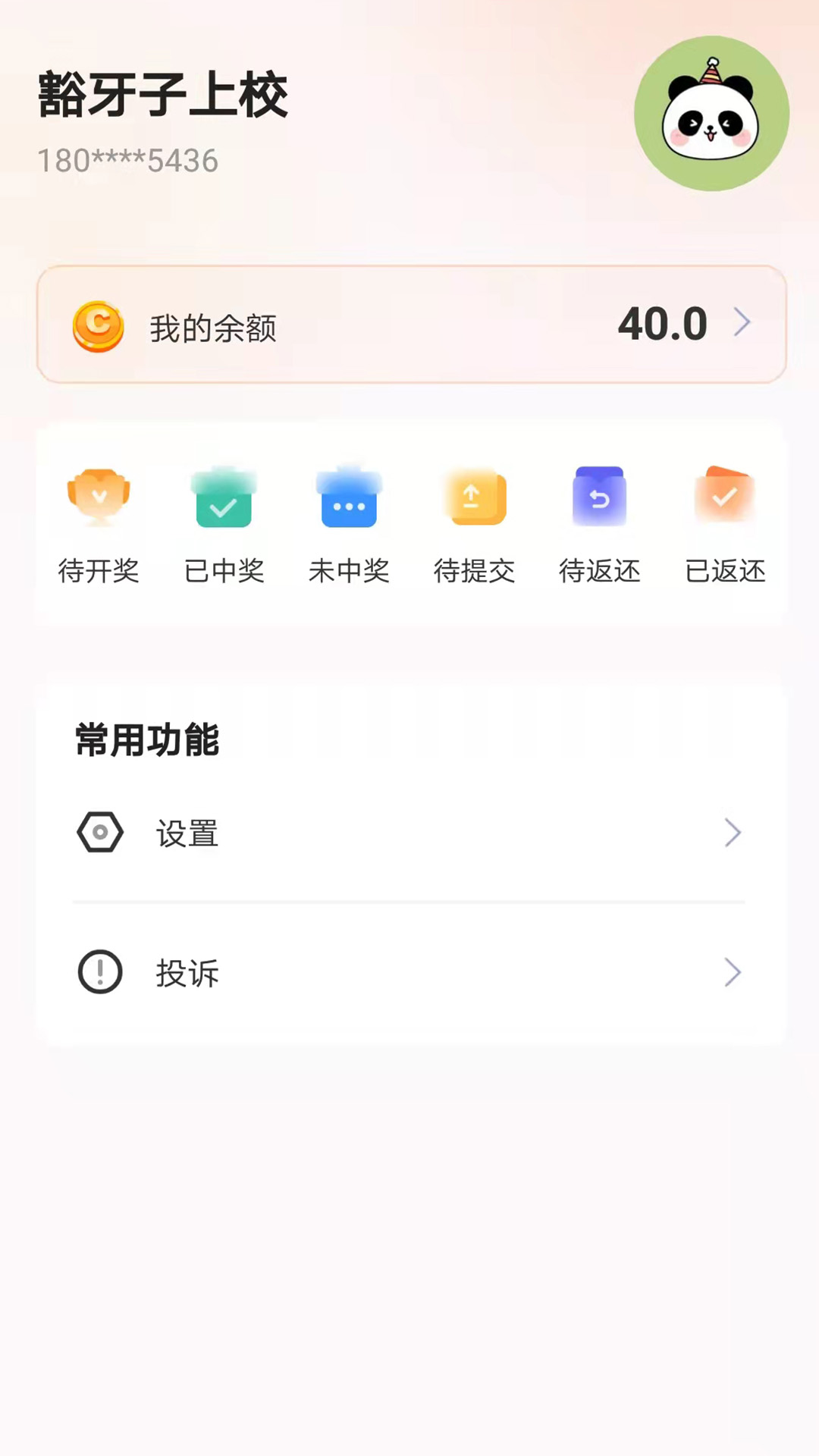Open the panda profile avatar
This screenshot has height=1456, width=819.
pos(711,114)
